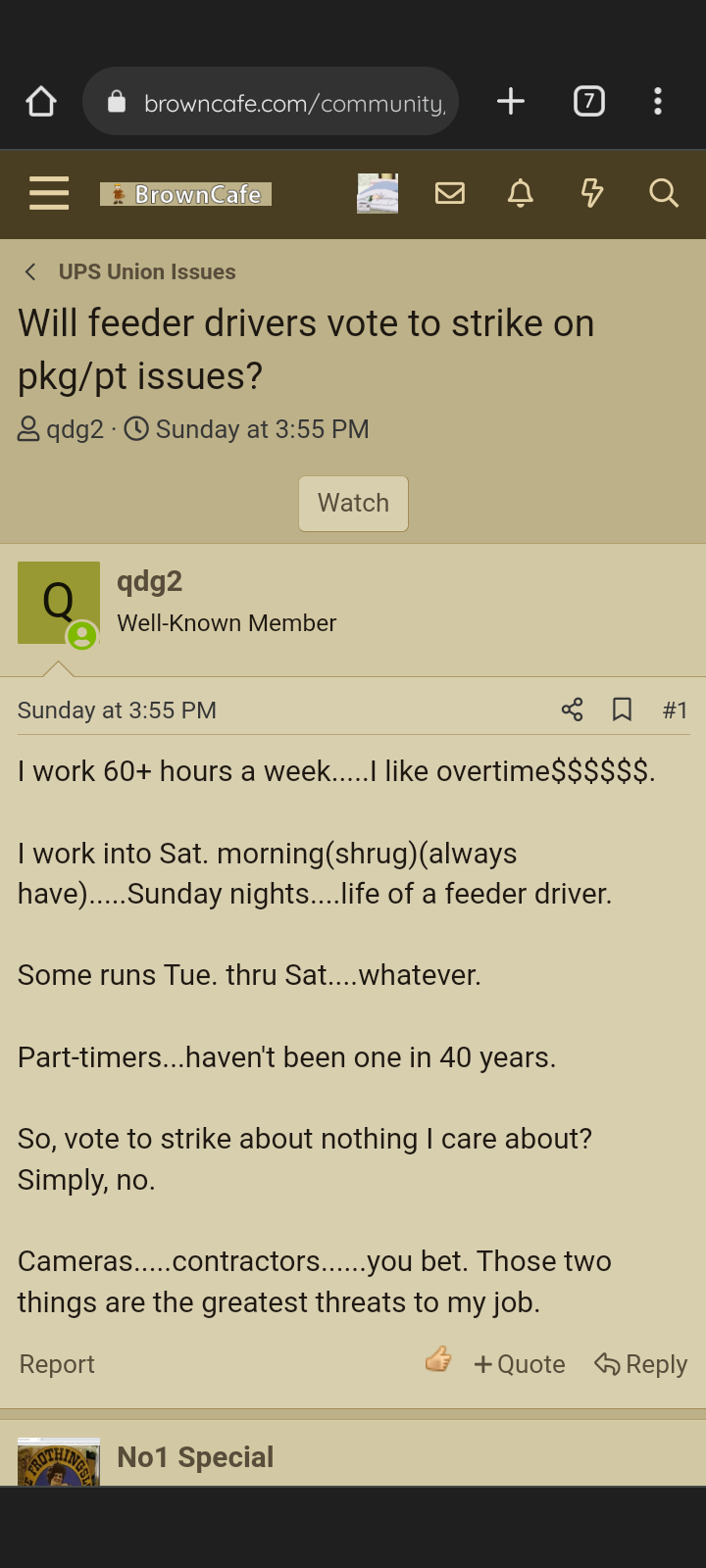Watch this thread
This screenshot has height=1568, width=706.
tap(353, 503)
